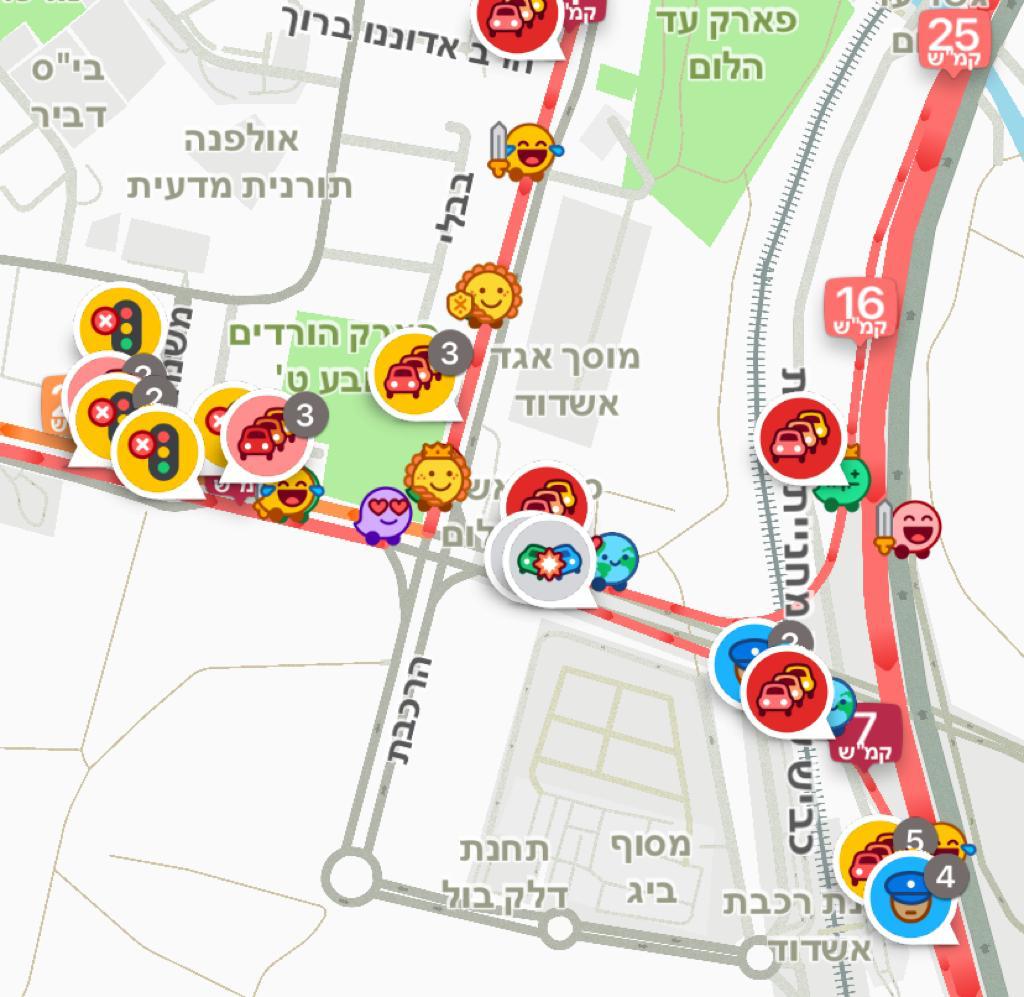Viewport: 1024px width, 997px height.
Task: Tap the pink Wazer holding a sword
Action: point(912,528)
